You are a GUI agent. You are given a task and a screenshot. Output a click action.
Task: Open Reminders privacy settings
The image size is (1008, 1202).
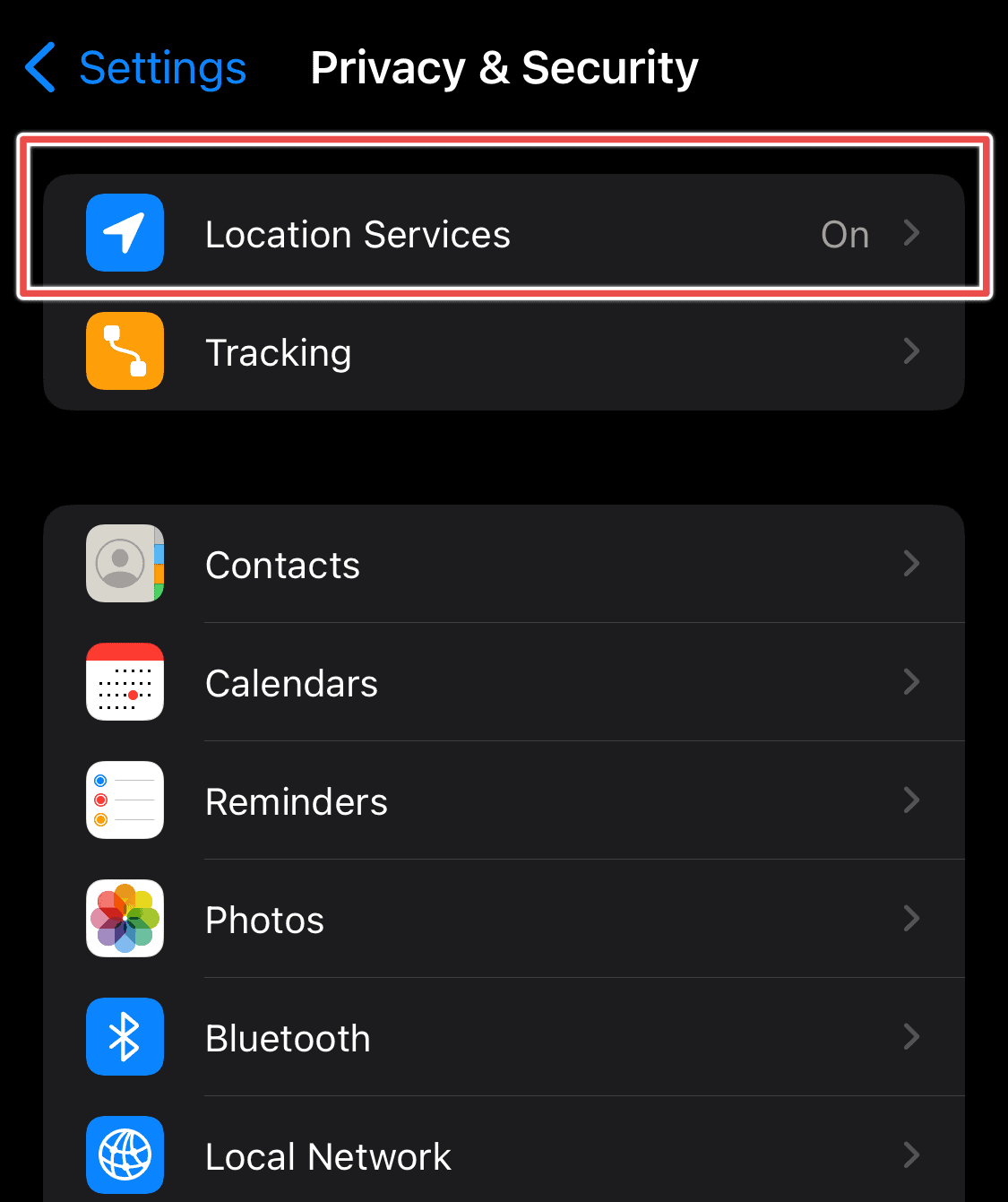pyautogui.click(x=503, y=801)
